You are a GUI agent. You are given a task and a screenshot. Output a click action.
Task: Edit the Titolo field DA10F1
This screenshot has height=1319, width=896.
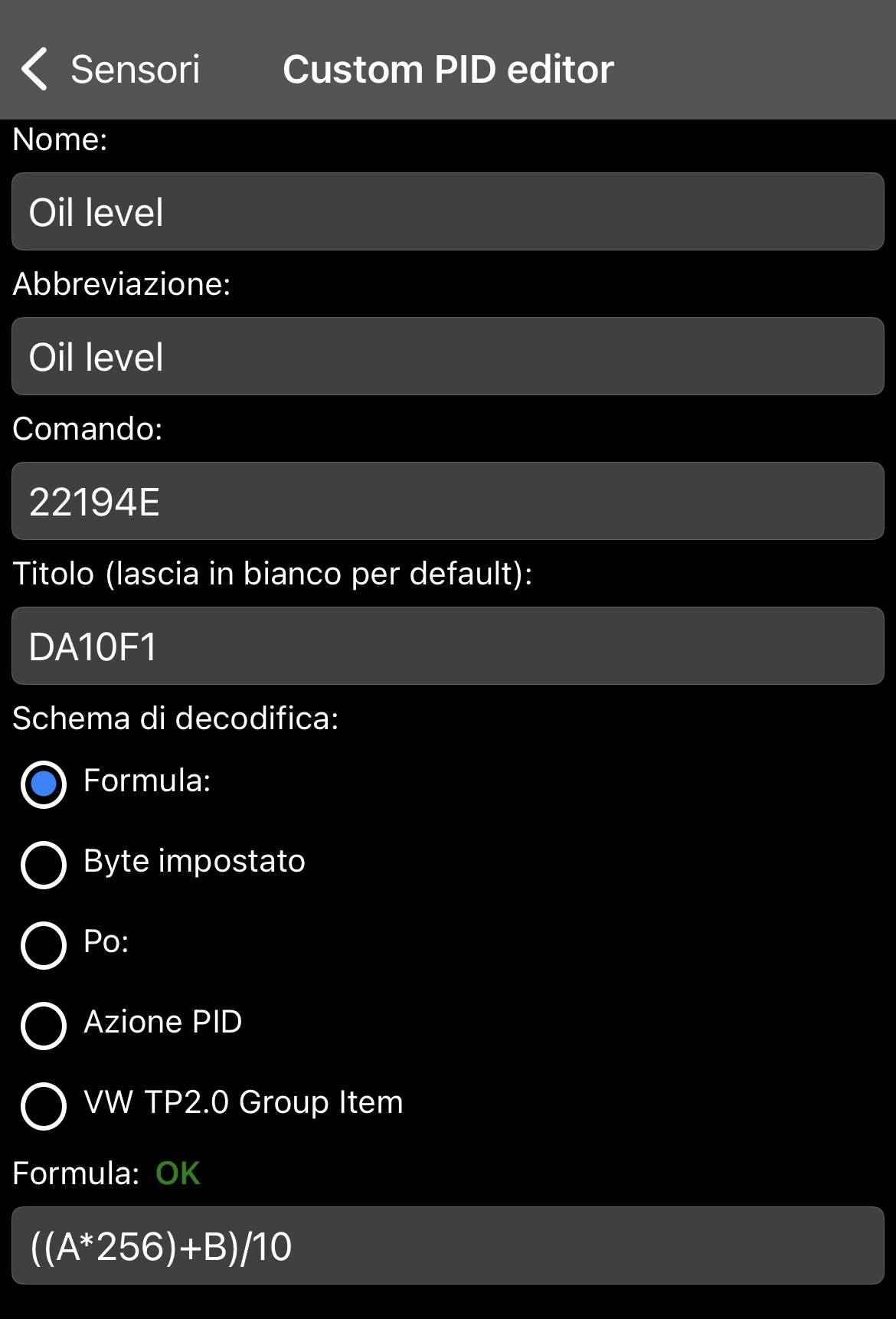coord(448,646)
